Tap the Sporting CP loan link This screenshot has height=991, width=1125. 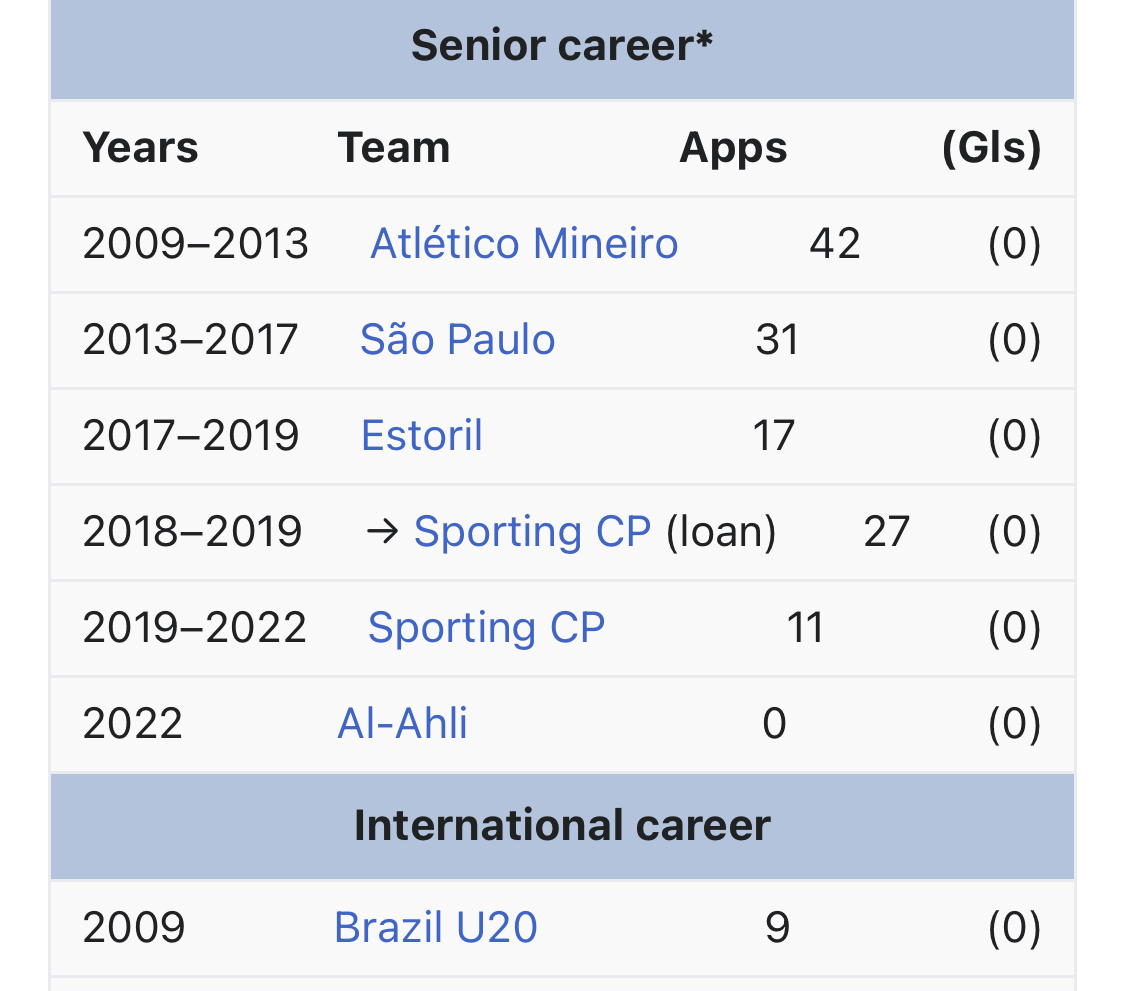pyautogui.click(x=532, y=532)
